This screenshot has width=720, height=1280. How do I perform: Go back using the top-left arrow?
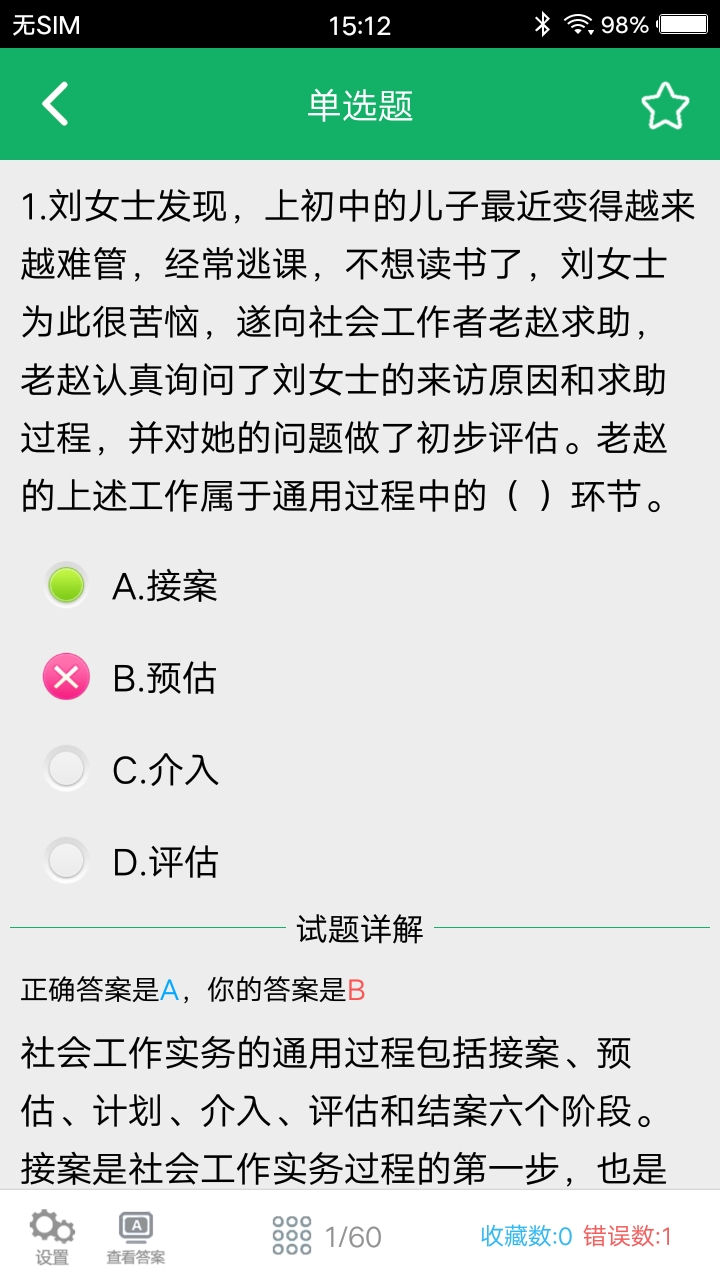coord(55,104)
